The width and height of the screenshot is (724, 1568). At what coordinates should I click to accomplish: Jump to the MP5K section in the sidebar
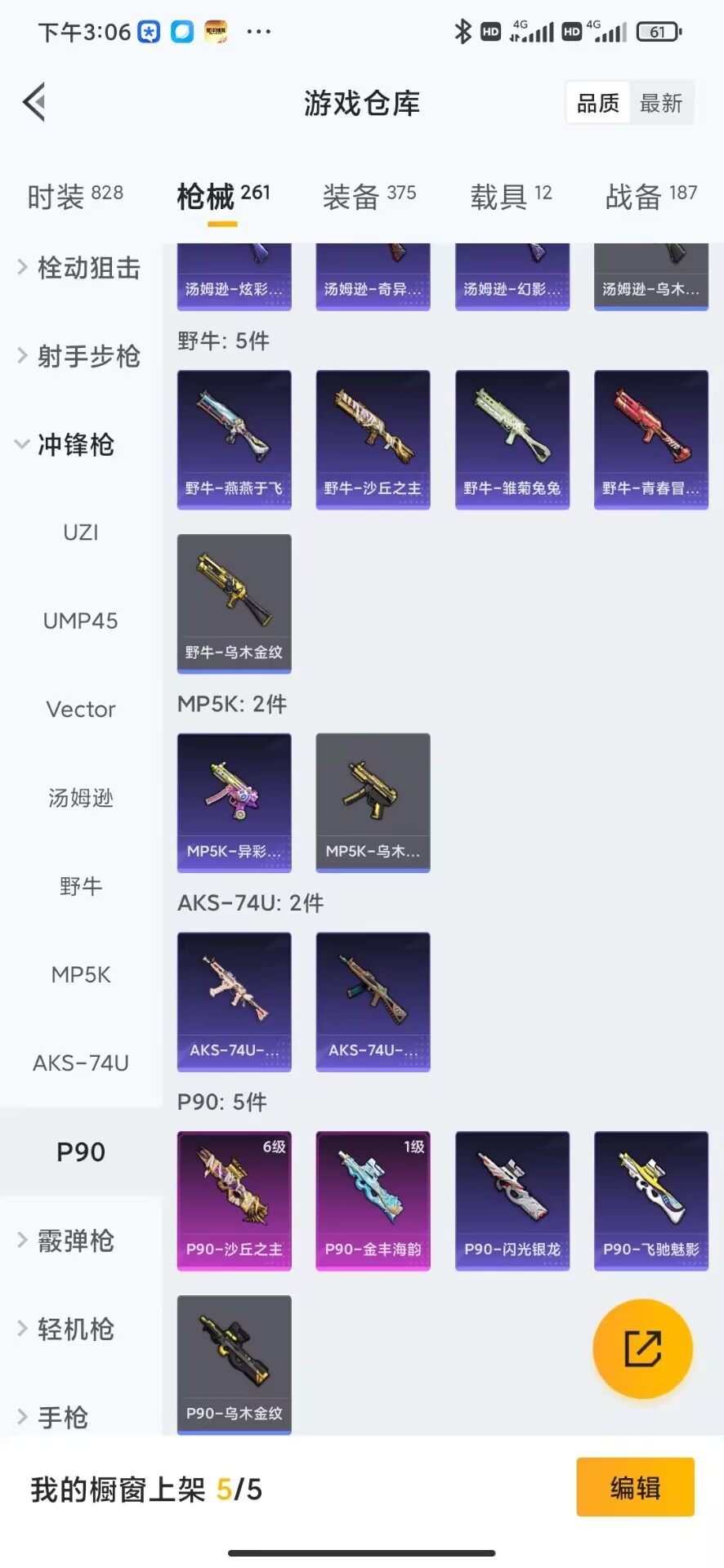pos(80,974)
